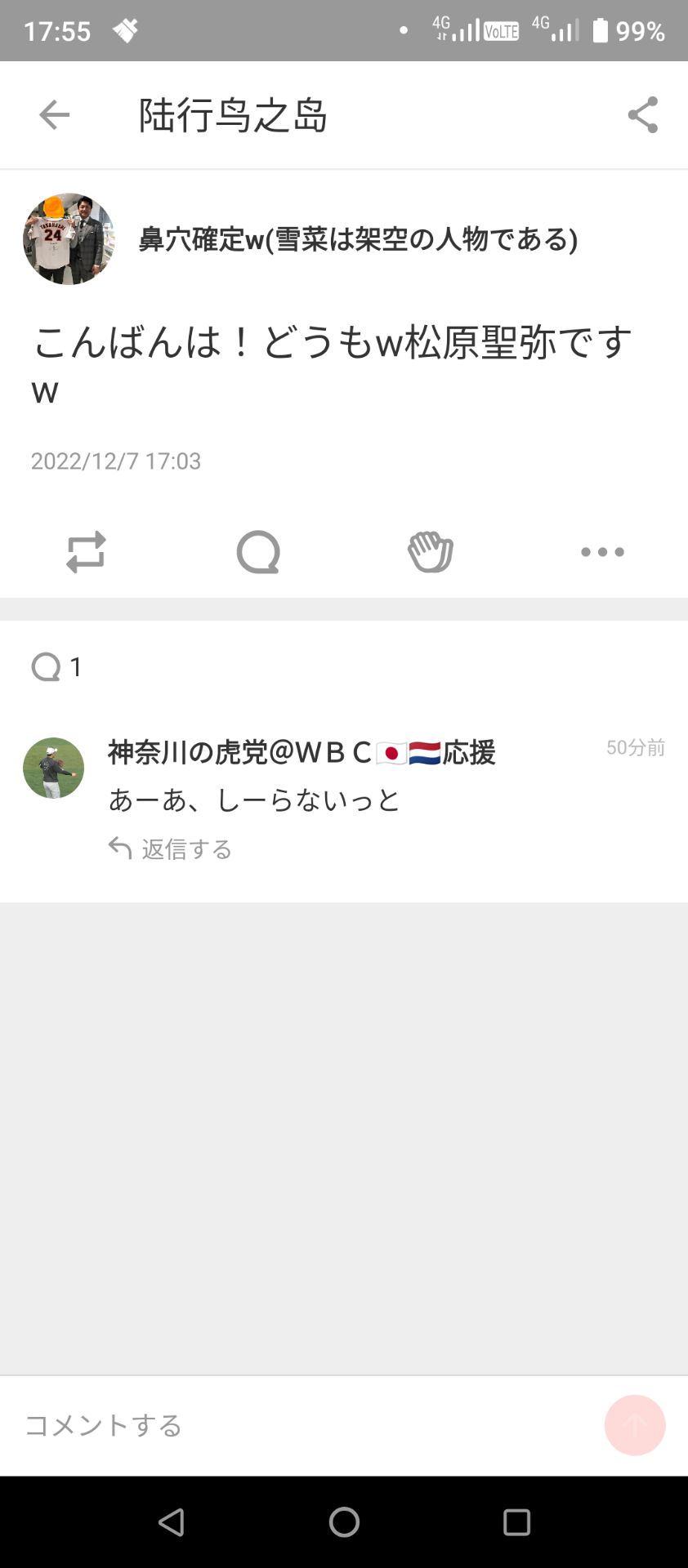This screenshot has height=1568, width=688.
Task: Select the post timestamp 2022/12/7 17:03
Action: tap(114, 461)
